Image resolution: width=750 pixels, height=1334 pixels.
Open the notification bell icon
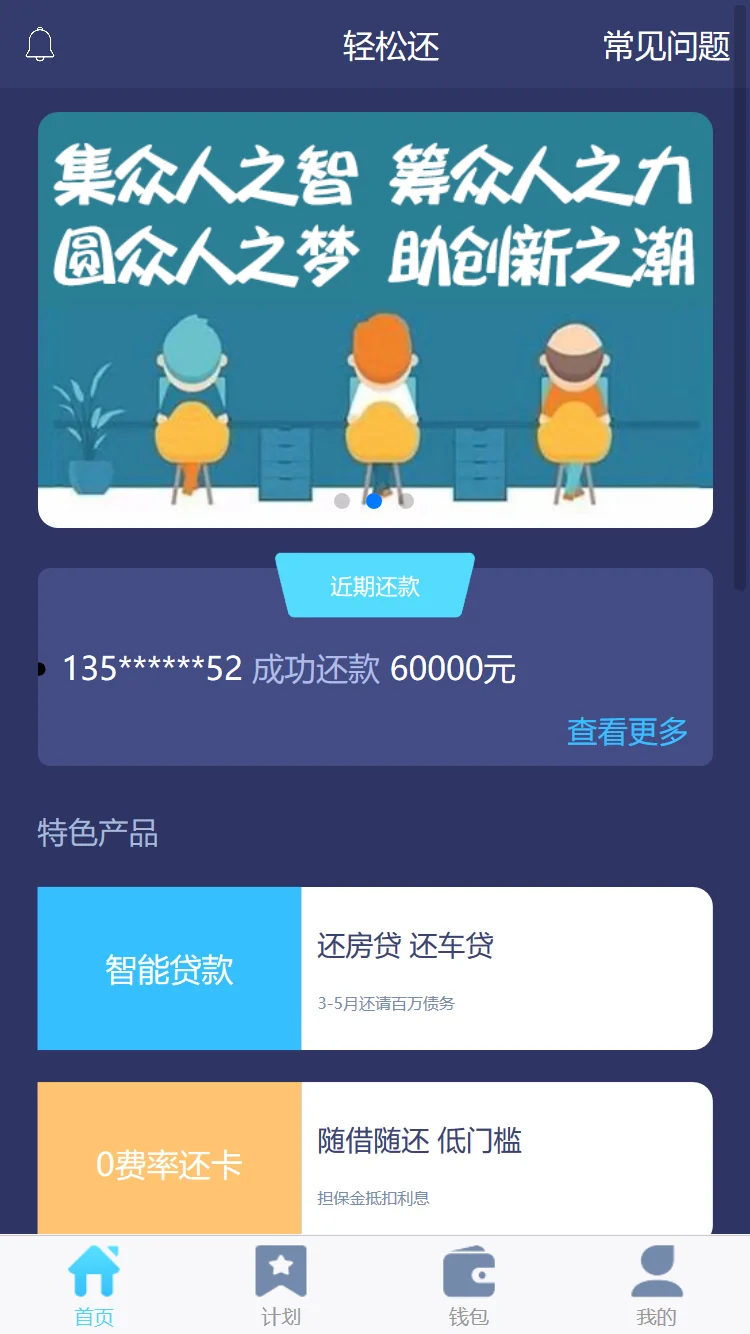pos(40,44)
